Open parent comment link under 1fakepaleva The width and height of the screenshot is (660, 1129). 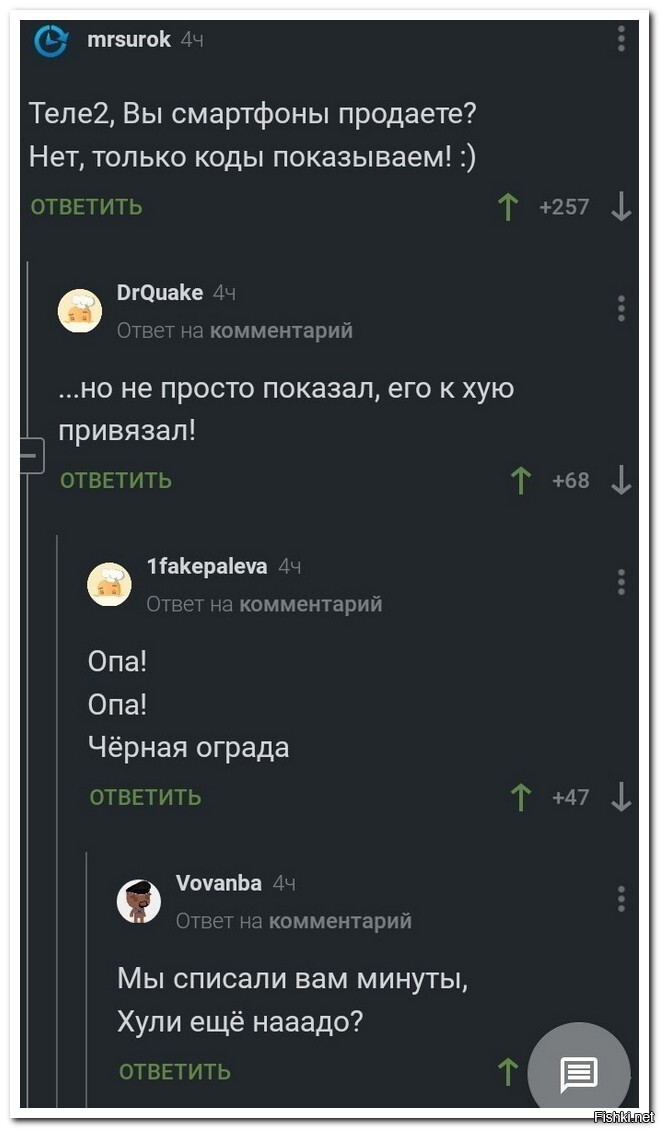point(311,604)
